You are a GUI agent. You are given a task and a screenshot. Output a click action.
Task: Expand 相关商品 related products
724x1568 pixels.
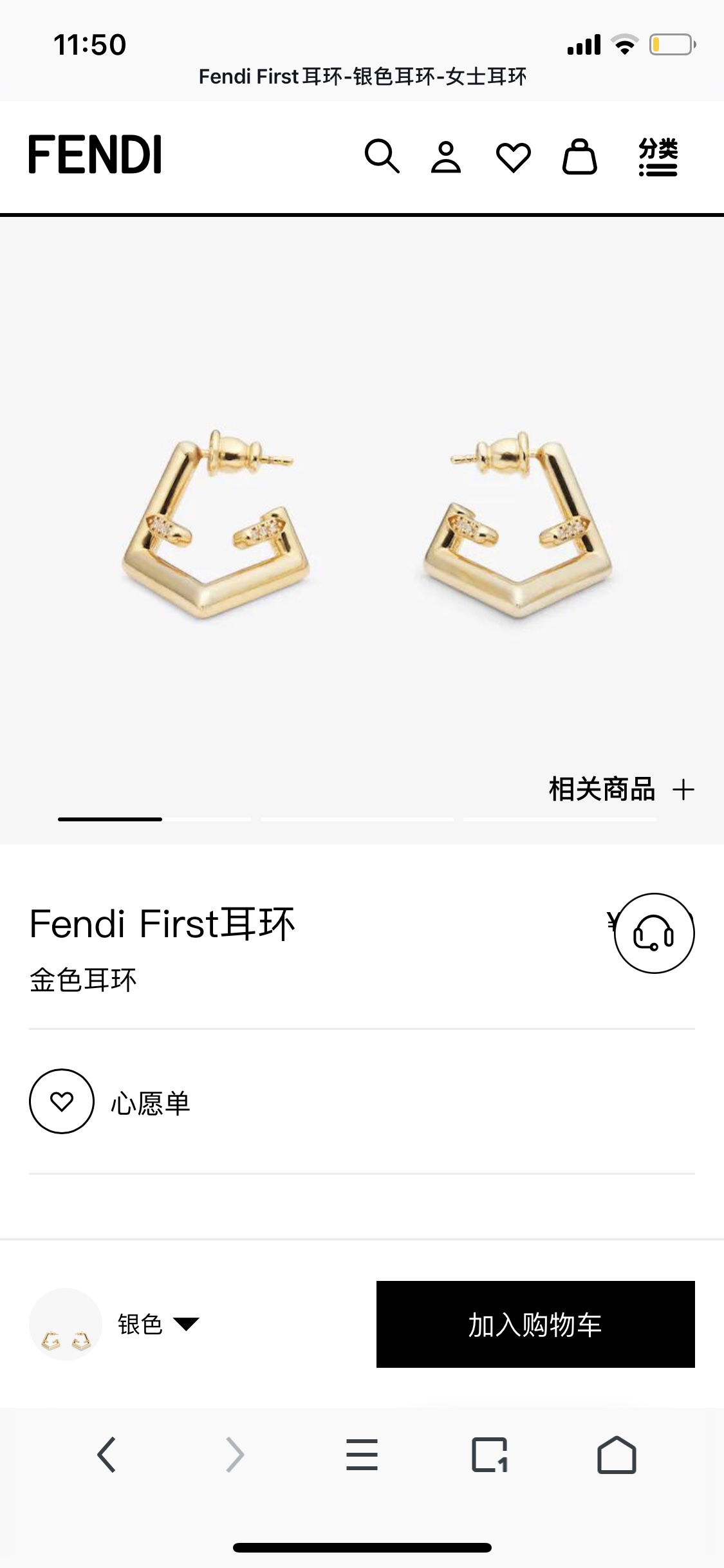[622, 789]
